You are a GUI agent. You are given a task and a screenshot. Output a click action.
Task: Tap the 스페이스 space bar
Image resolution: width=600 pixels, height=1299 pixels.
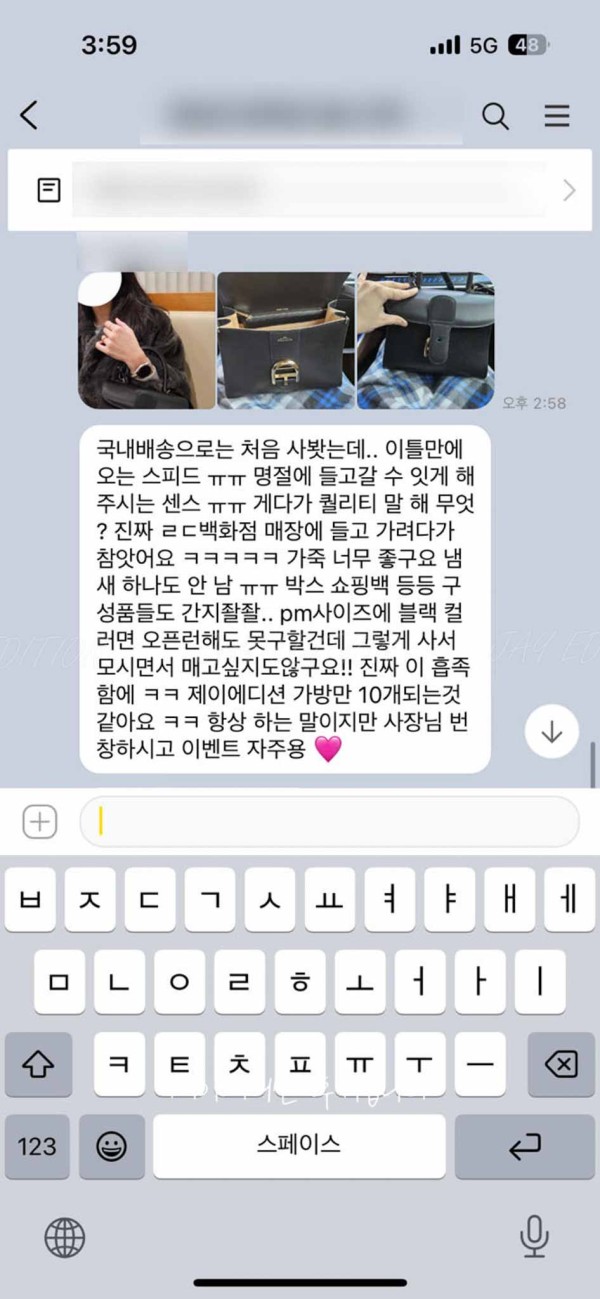pos(299,1146)
